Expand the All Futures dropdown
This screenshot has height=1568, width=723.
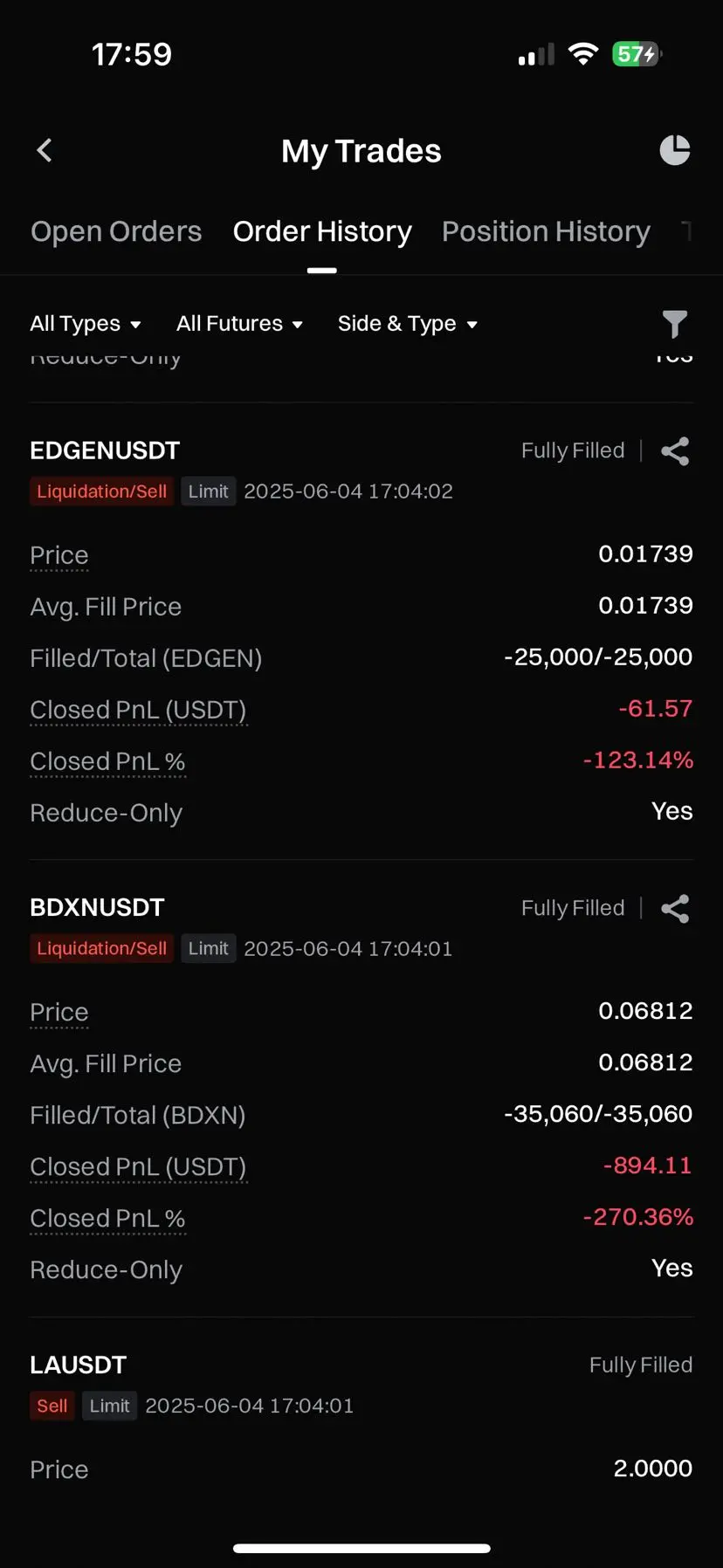point(239,324)
